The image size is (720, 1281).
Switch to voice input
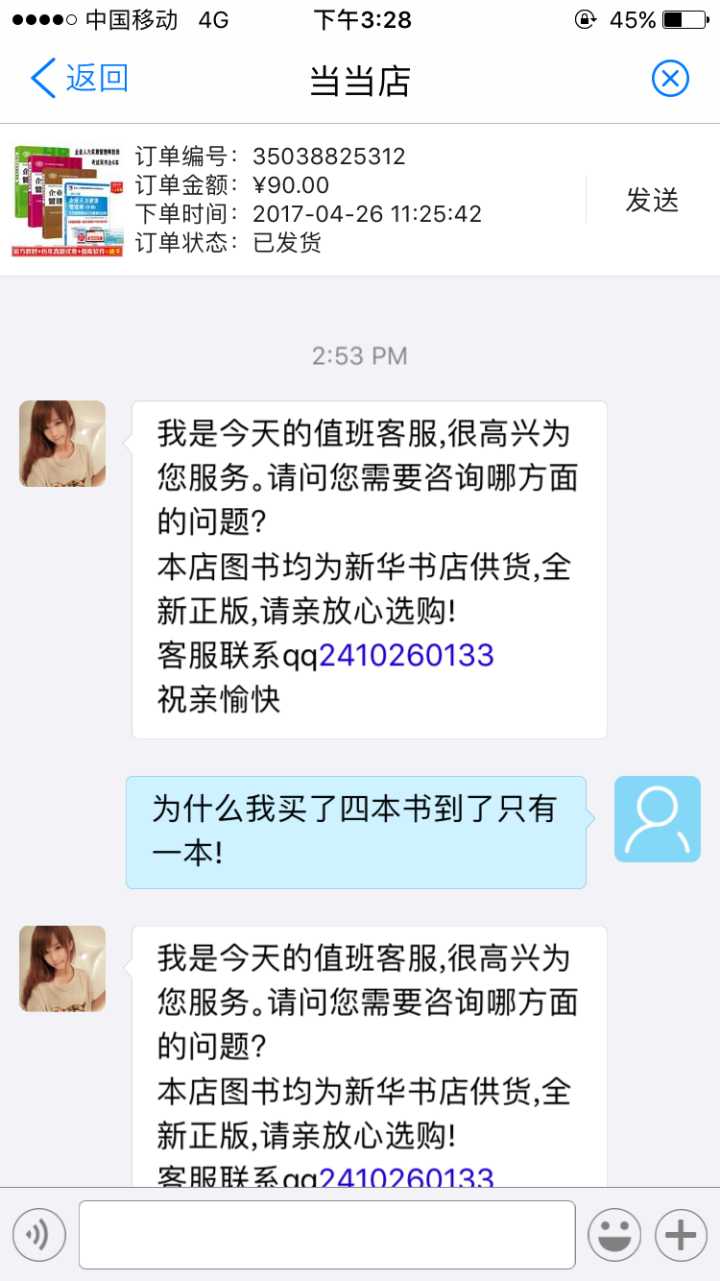point(39,1235)
